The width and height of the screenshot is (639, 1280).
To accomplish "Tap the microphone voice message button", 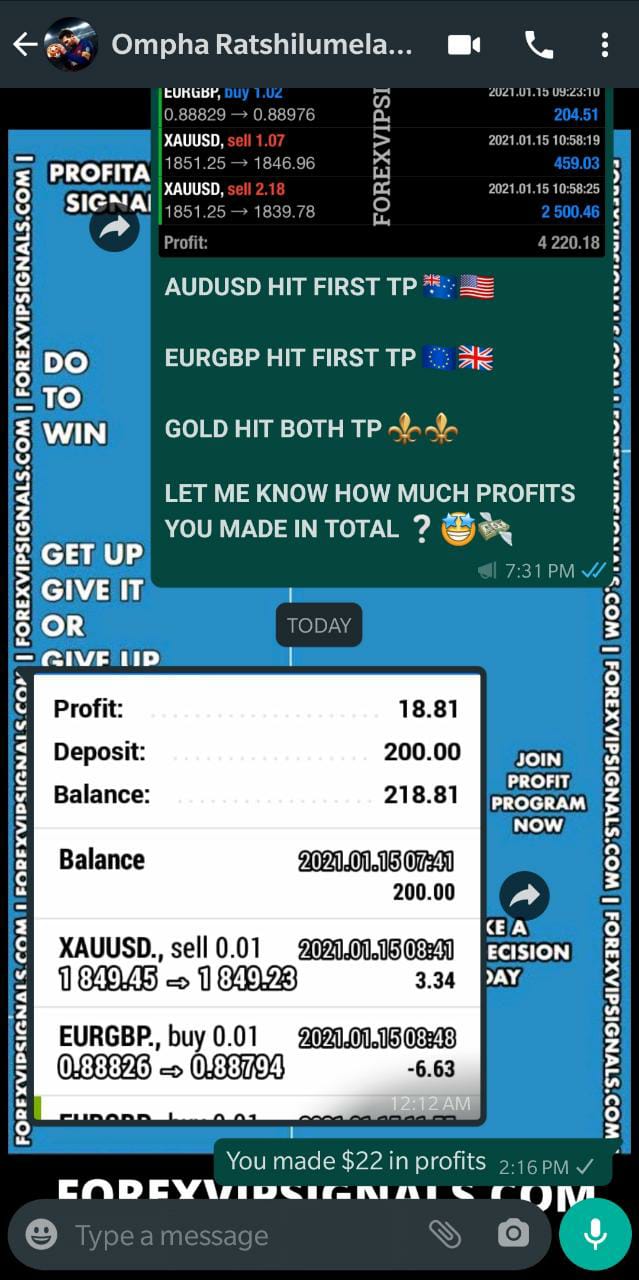I will 595,1235.
